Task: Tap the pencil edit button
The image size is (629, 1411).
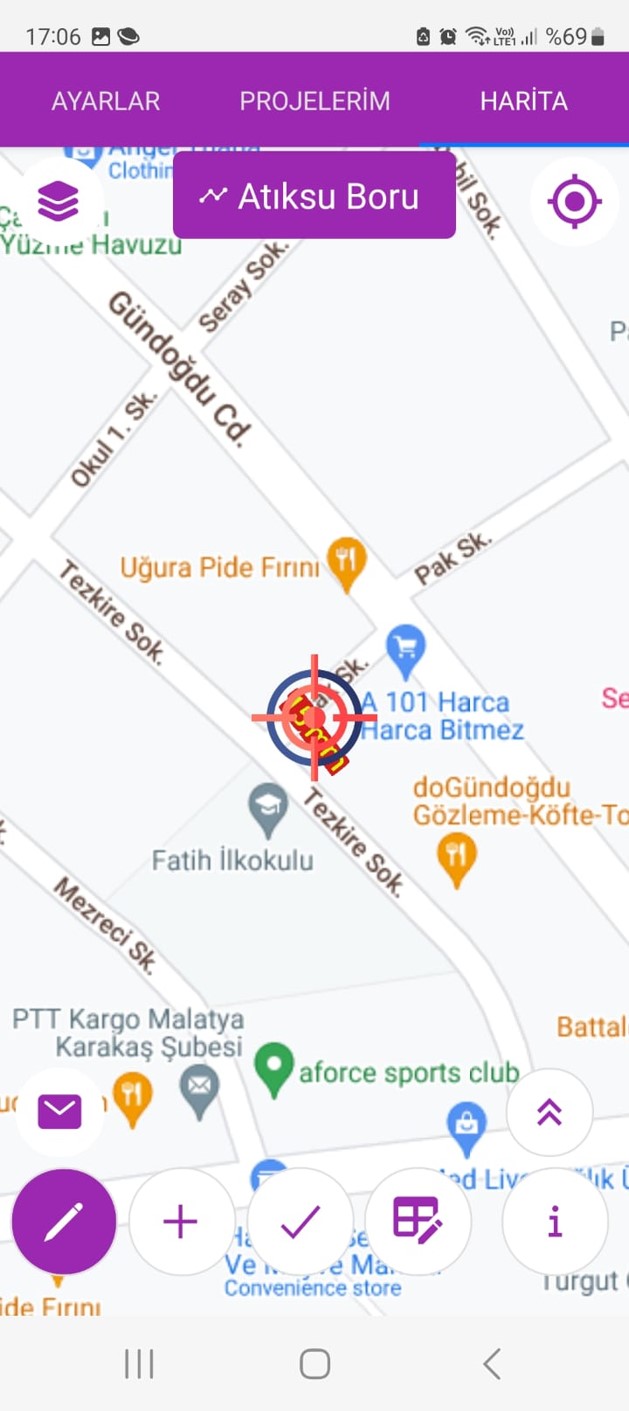Action: pyautogui.click(x=64, y=1221)
